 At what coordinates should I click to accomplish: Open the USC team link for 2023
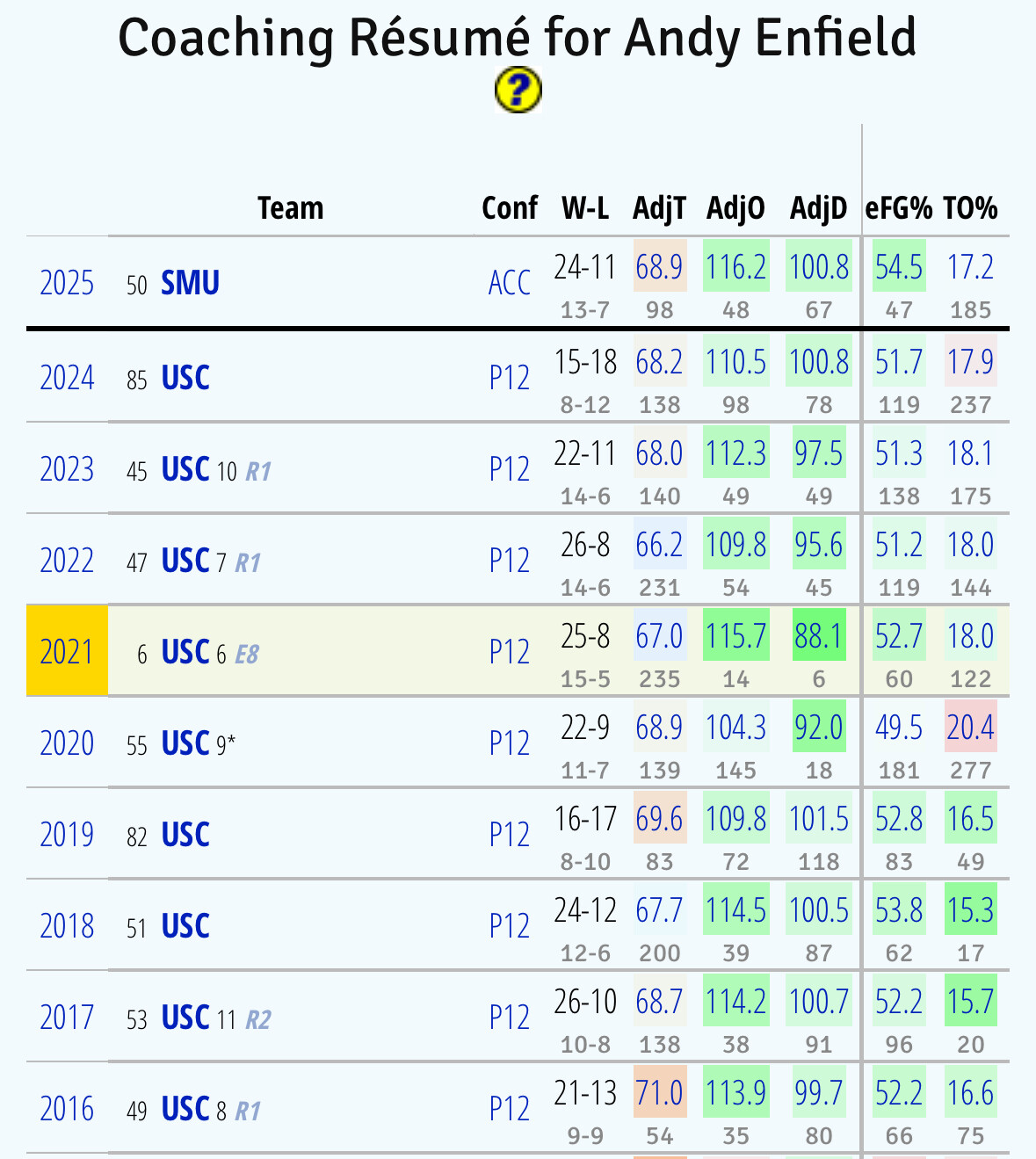pyautogui.click(x=185, y=470)
